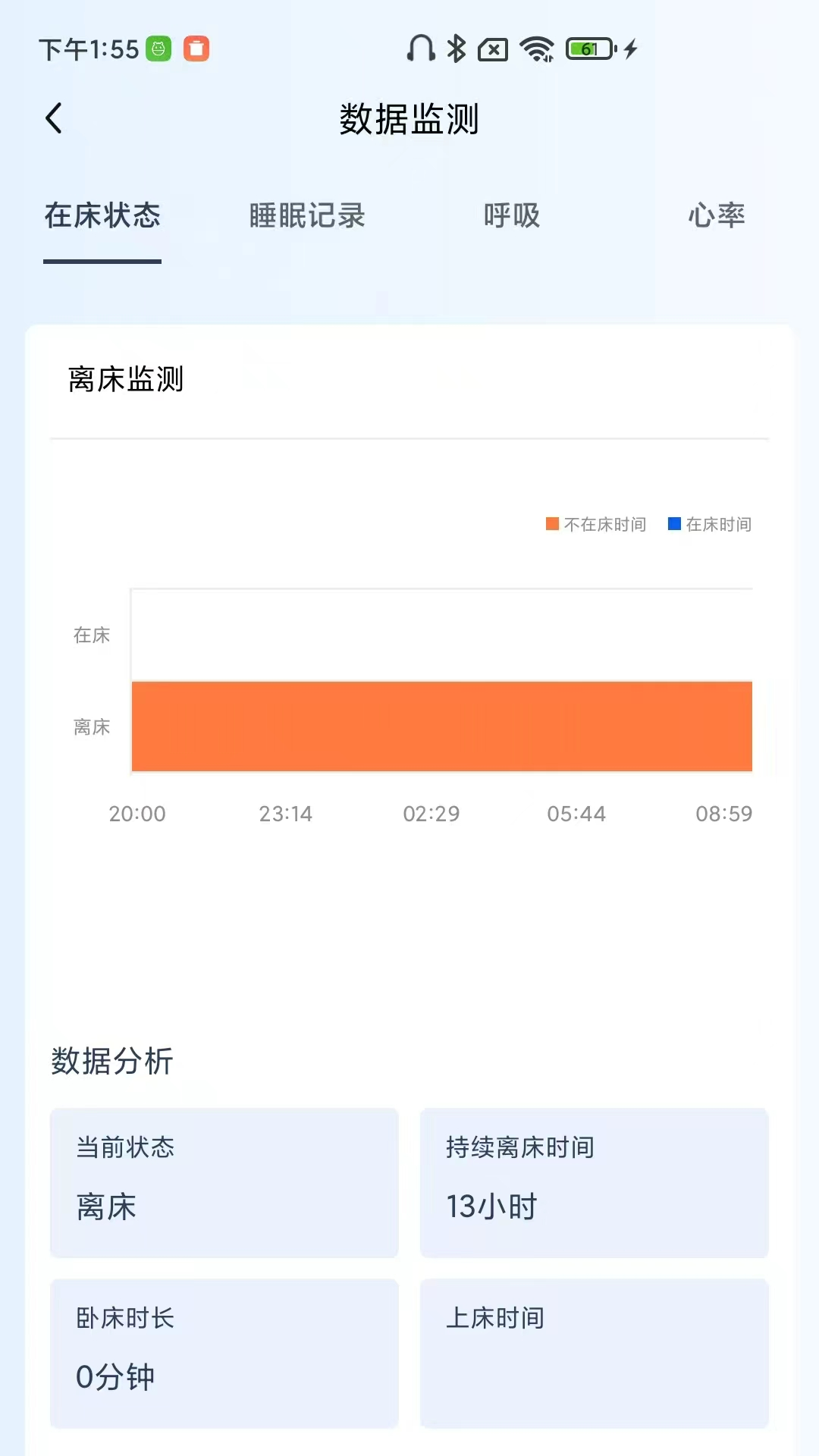
Task: Tap the back arrow to exit 数据监测
Action: (54, 118)
